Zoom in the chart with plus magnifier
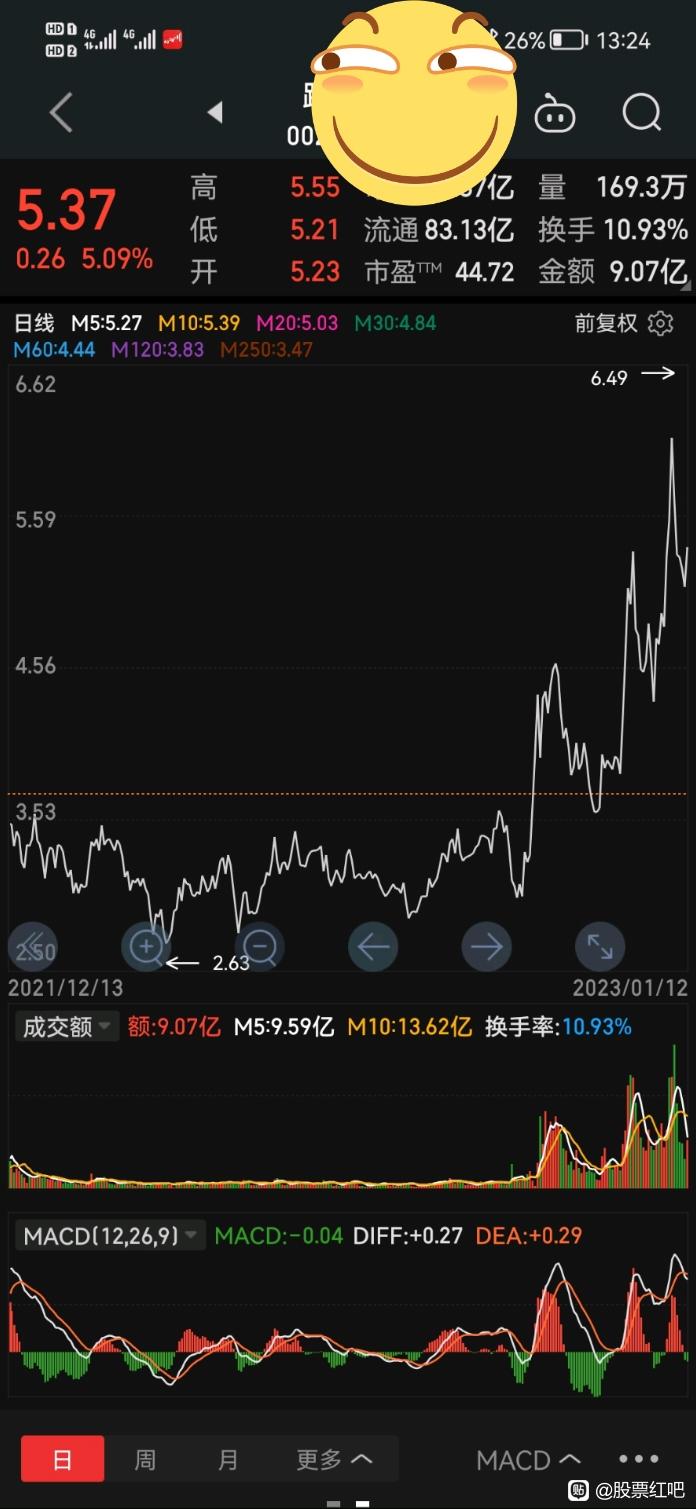 [146, 946]
